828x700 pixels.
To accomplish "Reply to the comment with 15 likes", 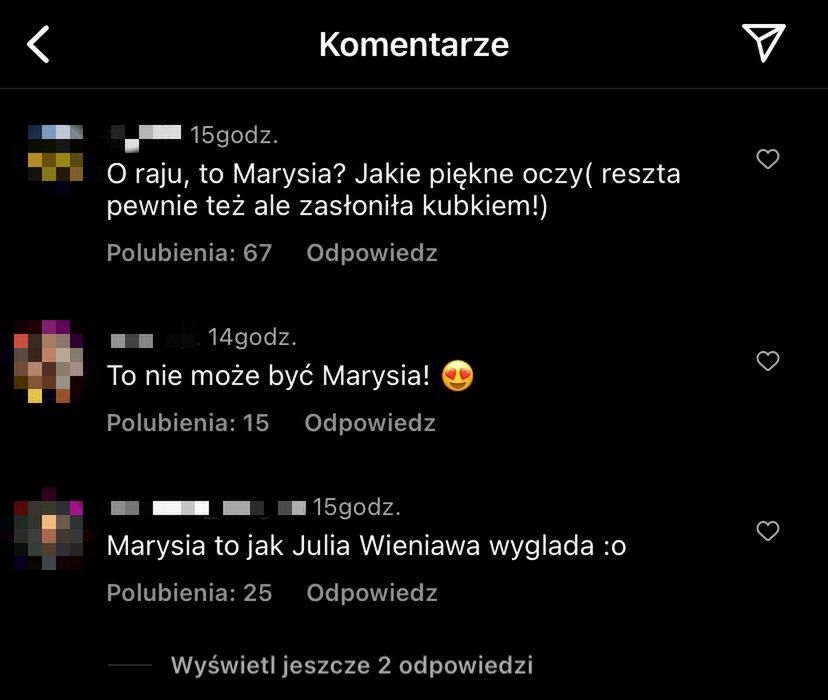I will tap(370, 423).
